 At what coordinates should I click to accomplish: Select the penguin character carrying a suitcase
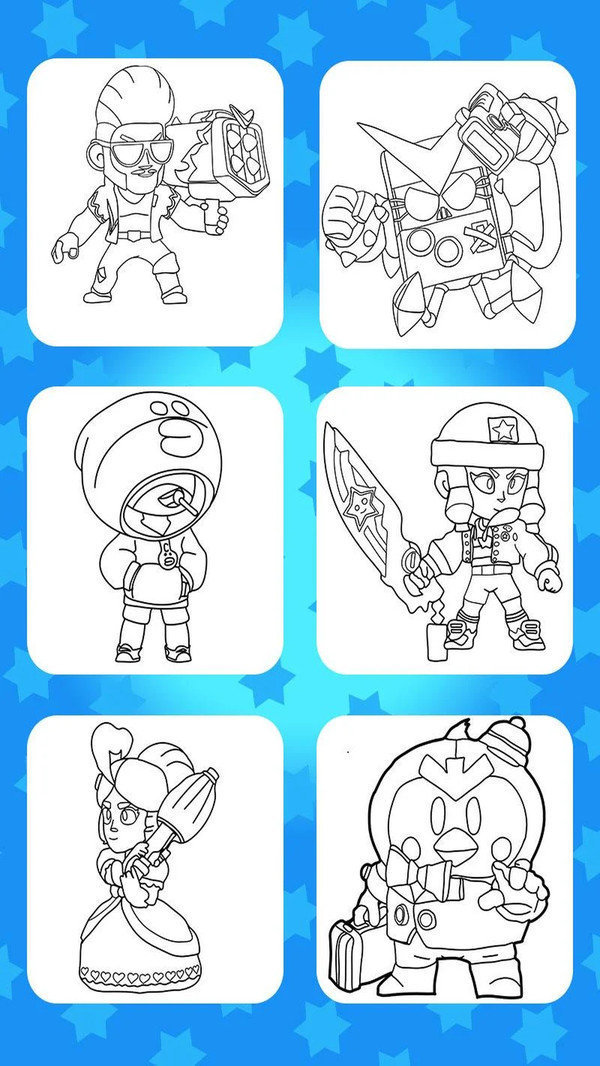click(445, 860)
